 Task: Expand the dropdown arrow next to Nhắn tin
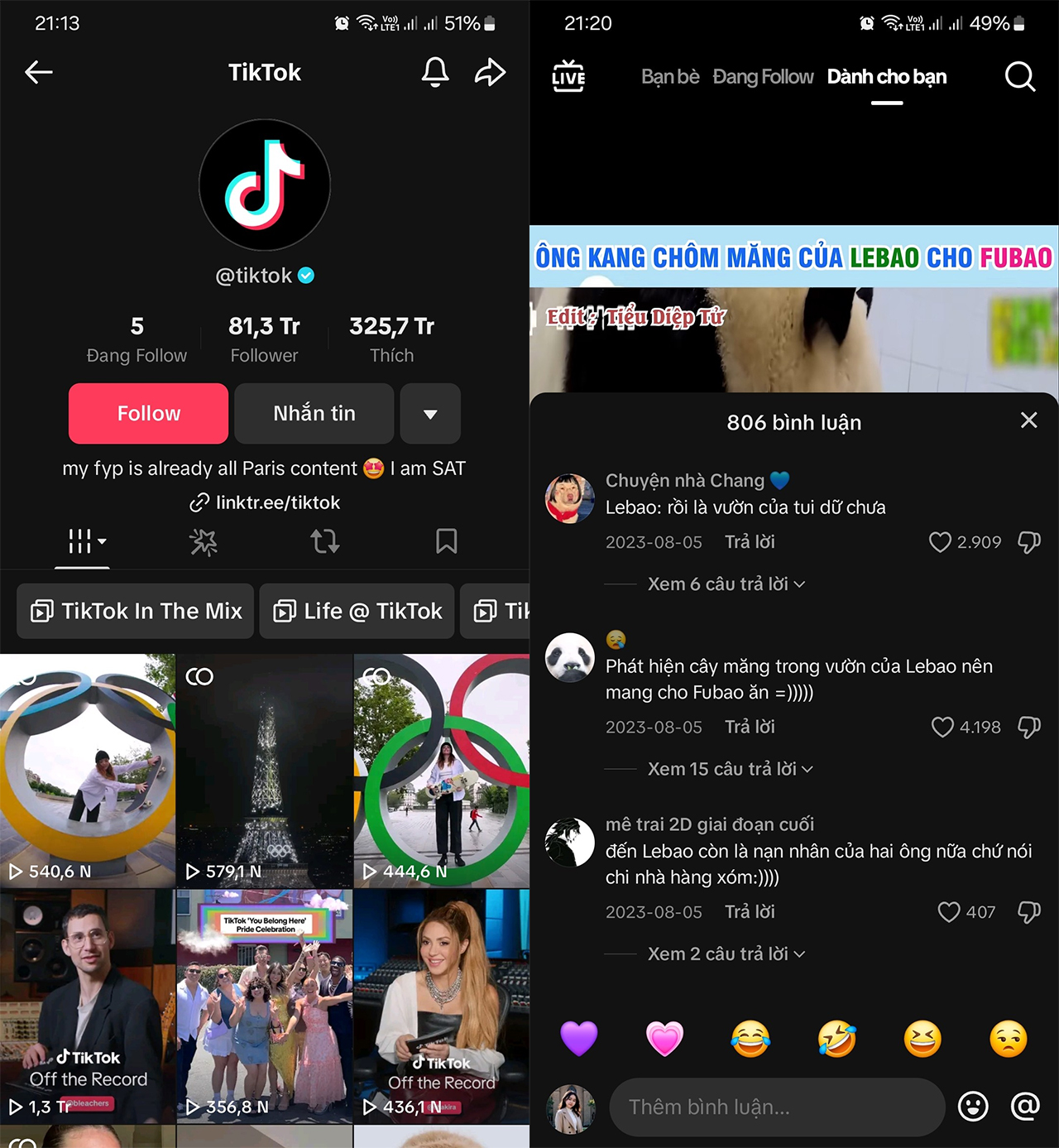pos(430,413)
